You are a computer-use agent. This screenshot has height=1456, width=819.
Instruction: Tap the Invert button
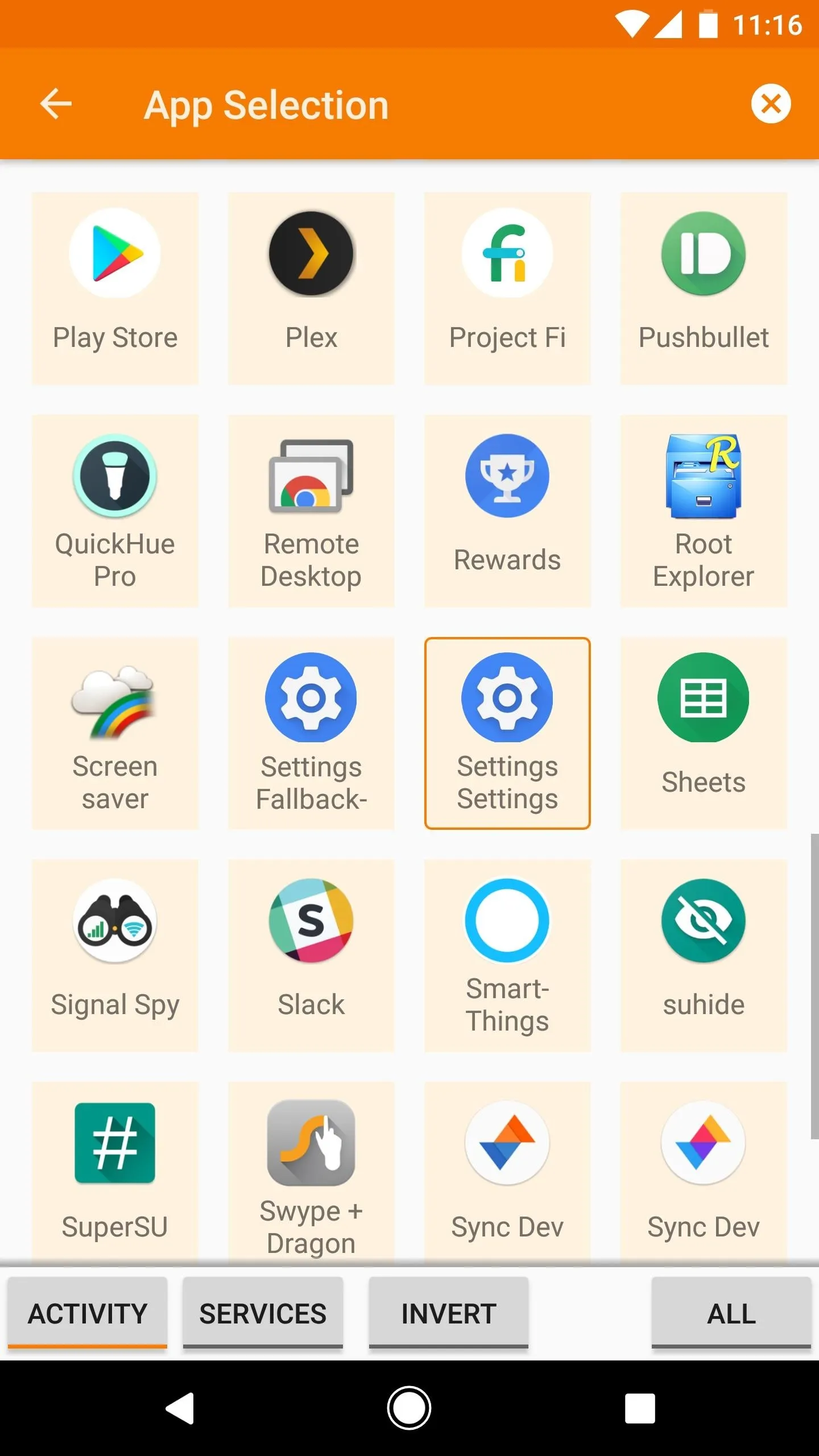(x=449, y=1313)
